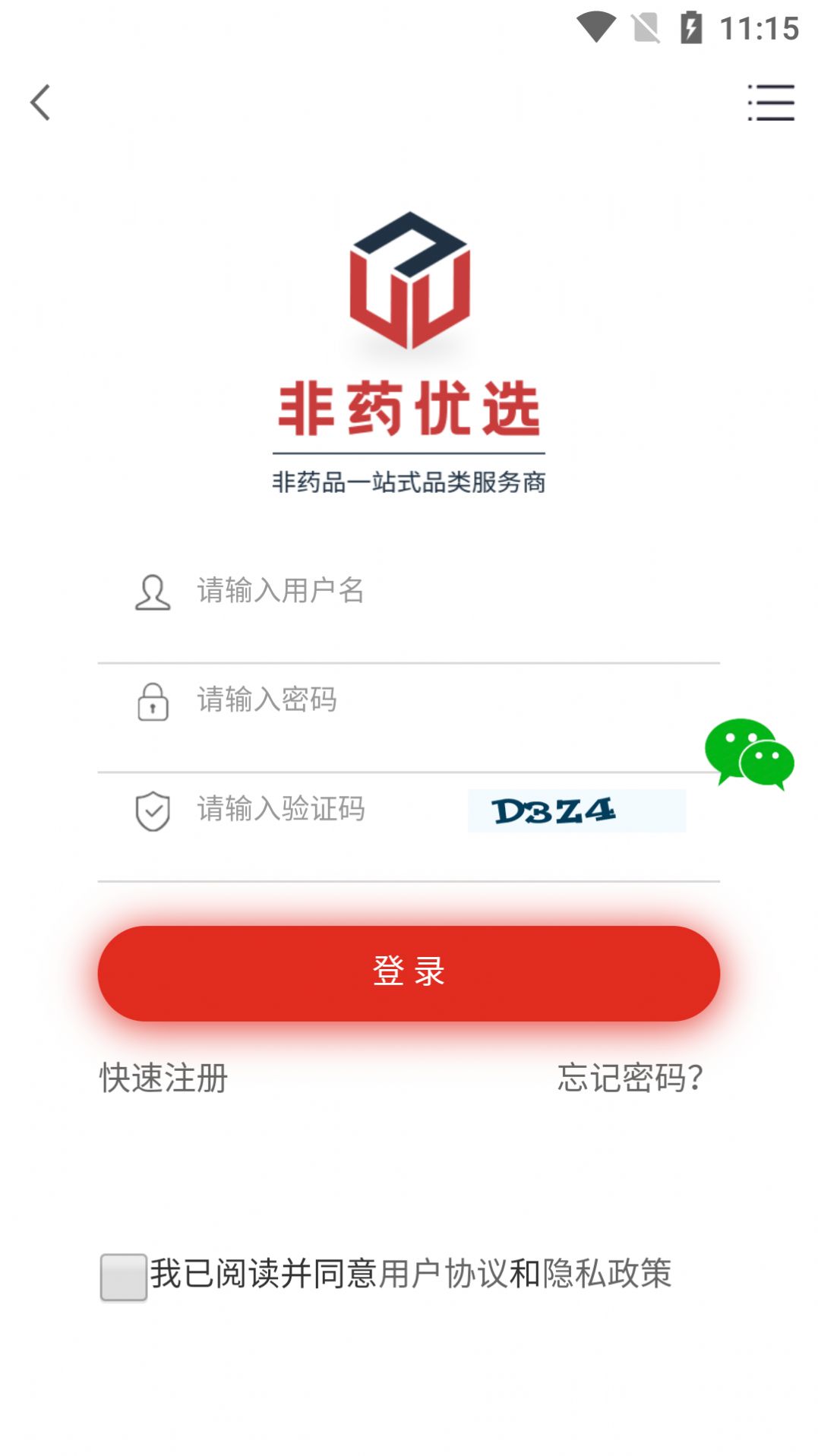The image size is (818, 1456).
Task: Open the green WeChat floating icon
Action: (x=749, y=753)
